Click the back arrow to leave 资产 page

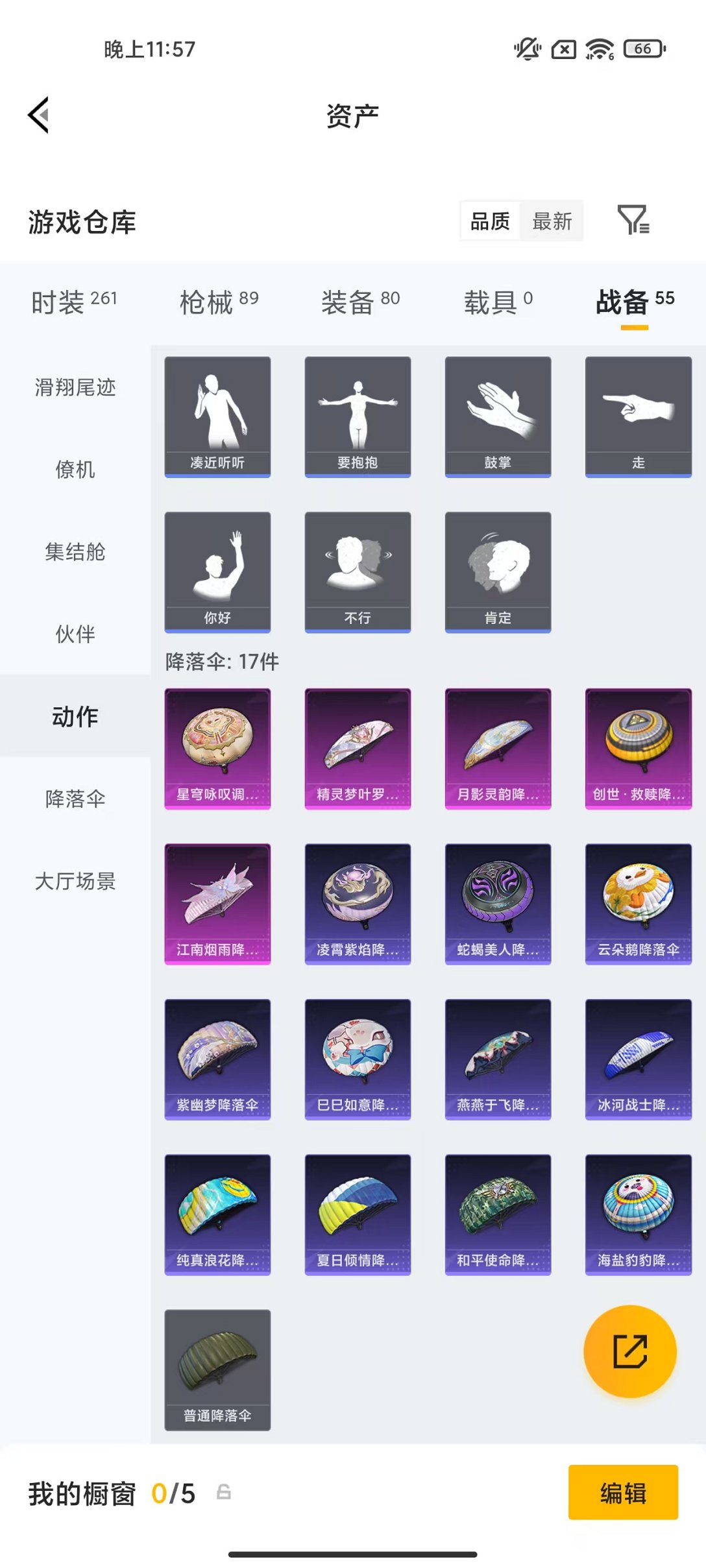[x=38, y=115]
